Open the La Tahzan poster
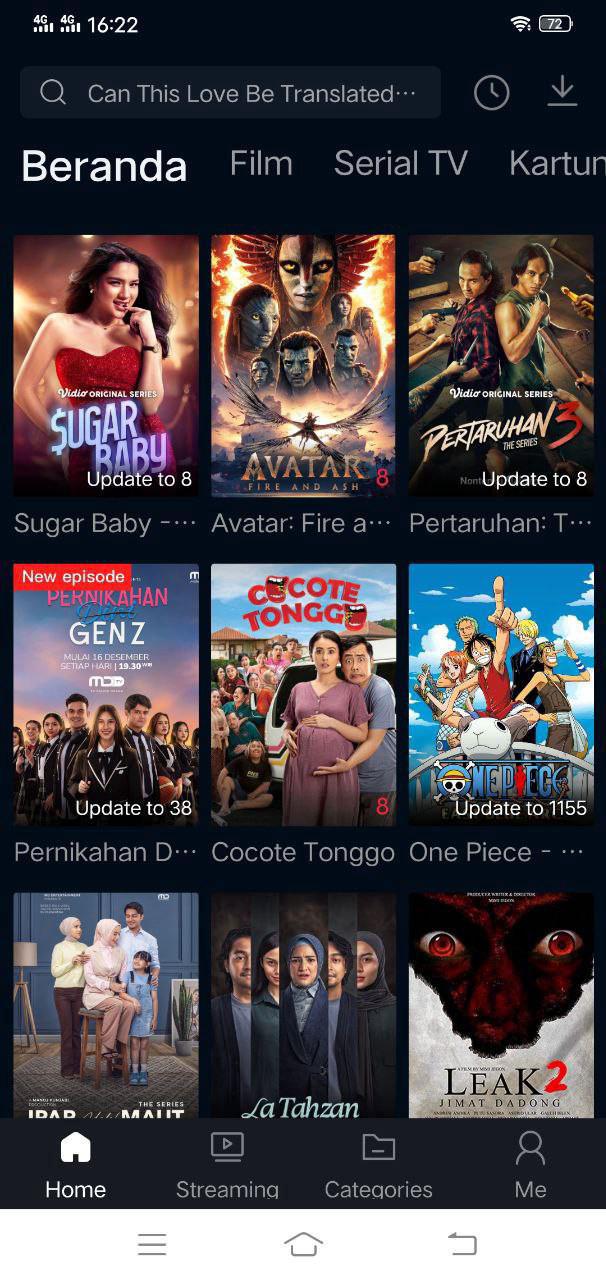The image size is (606, 1280). click(x=303, y=1005)
